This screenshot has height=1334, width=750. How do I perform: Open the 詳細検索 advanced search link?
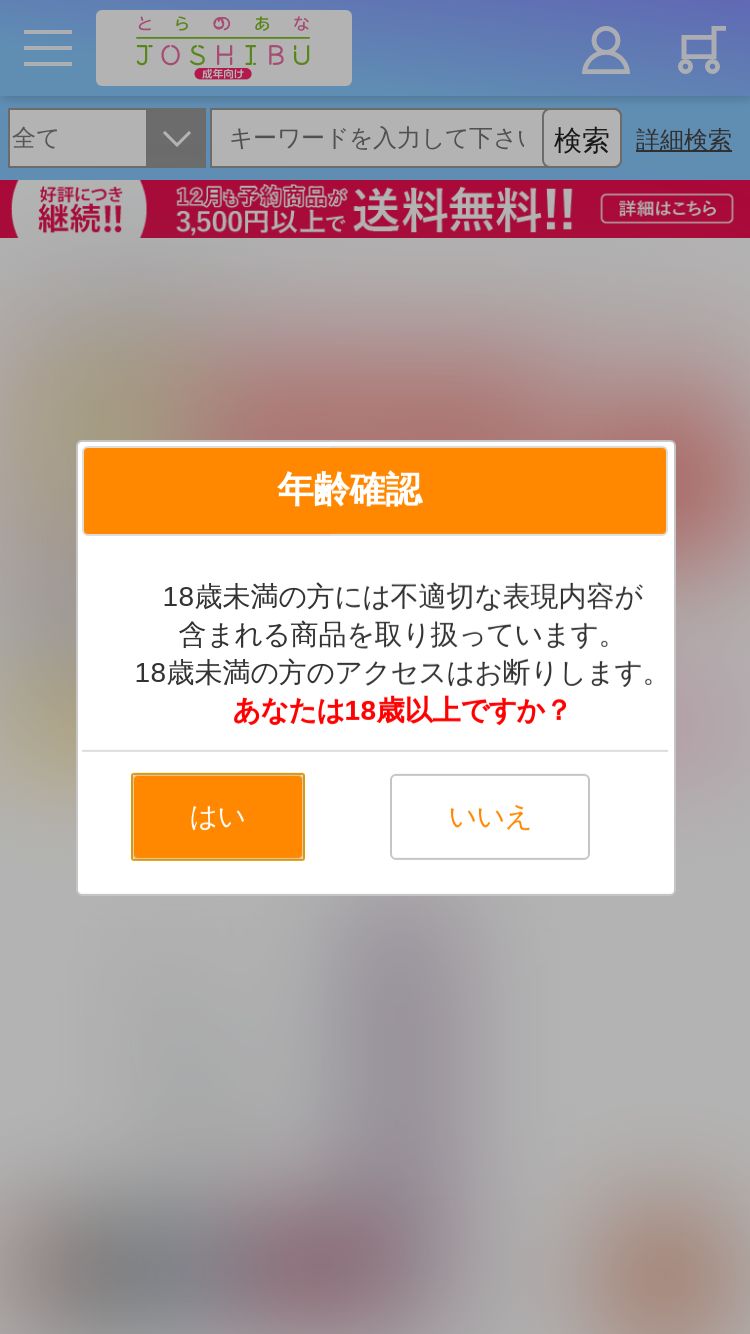coord(684,140)
